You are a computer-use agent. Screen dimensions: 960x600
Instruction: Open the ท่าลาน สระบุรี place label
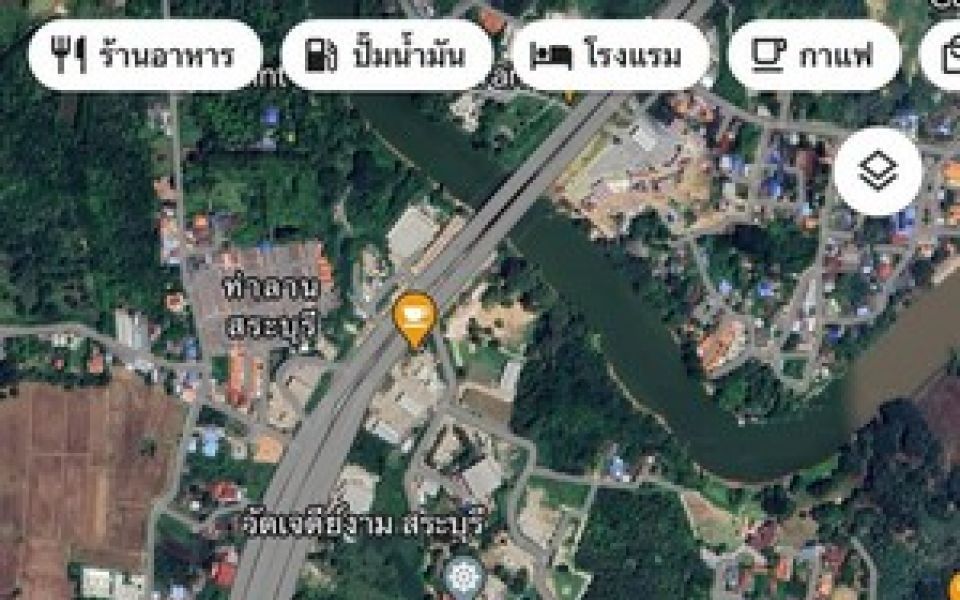coord(270,308)
